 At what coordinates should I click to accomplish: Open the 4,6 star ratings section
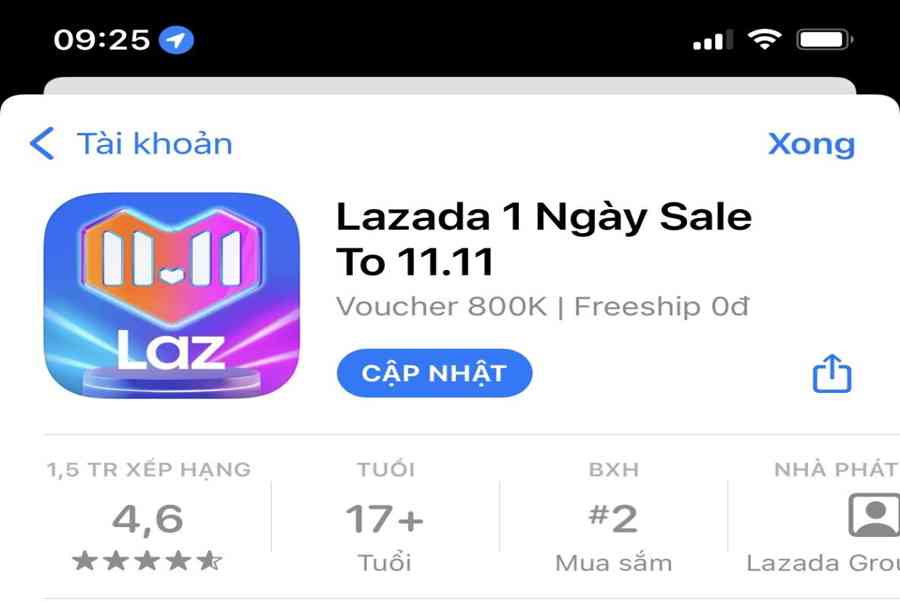[x=148, y=518]
